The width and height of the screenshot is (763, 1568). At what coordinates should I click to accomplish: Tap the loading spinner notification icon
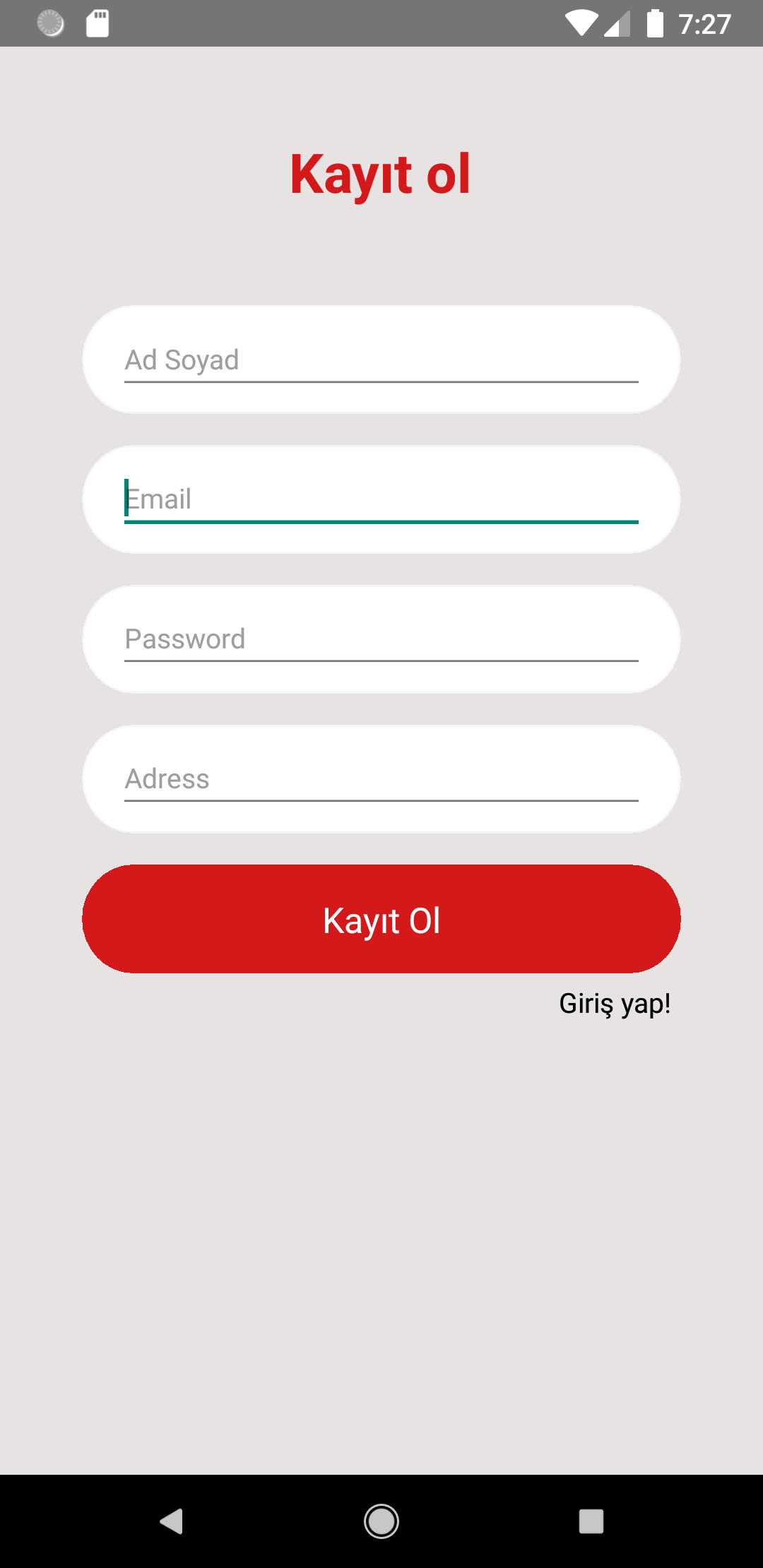point(49,23)
